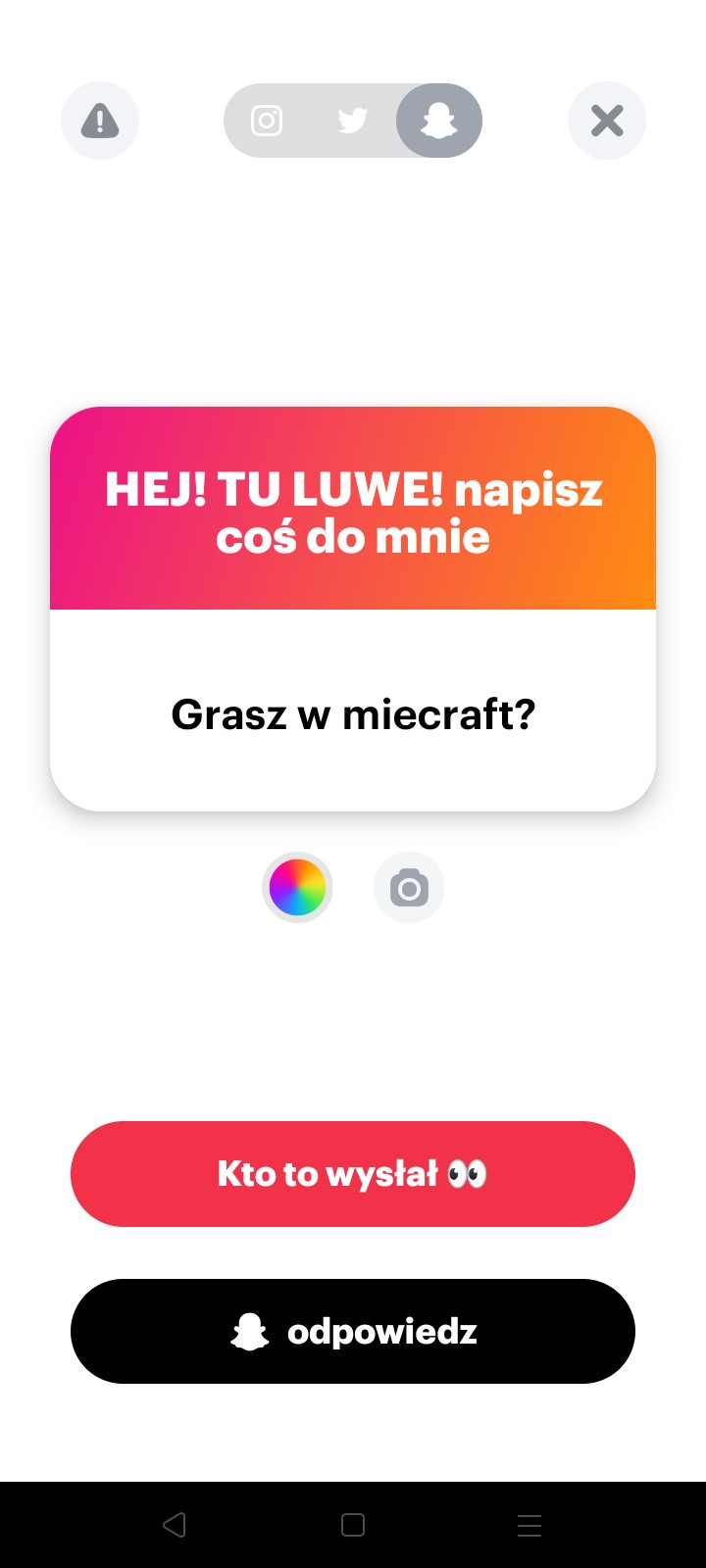Reveal who sent it via 'Kto to wysłał'

[353, 1174]
